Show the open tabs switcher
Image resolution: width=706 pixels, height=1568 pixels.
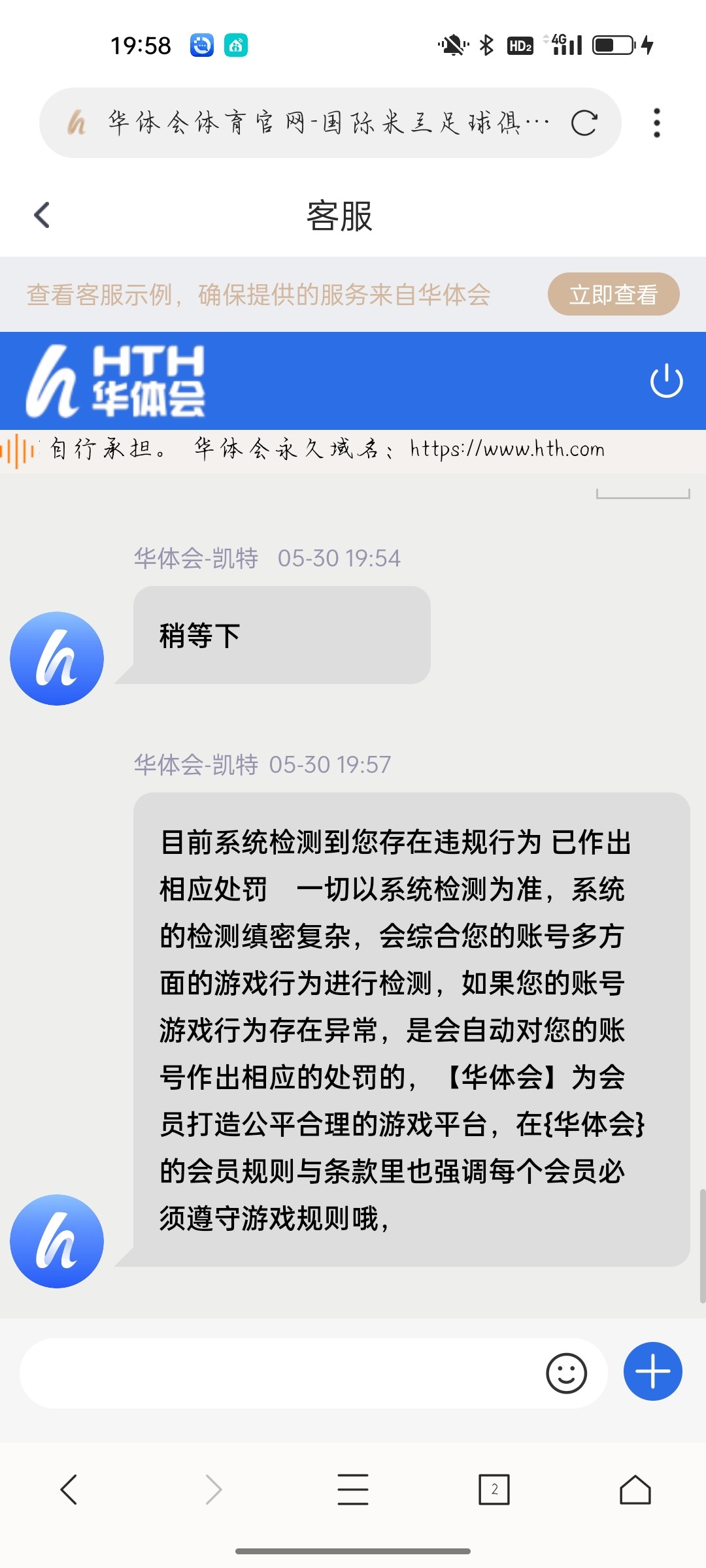(494, 1490)
